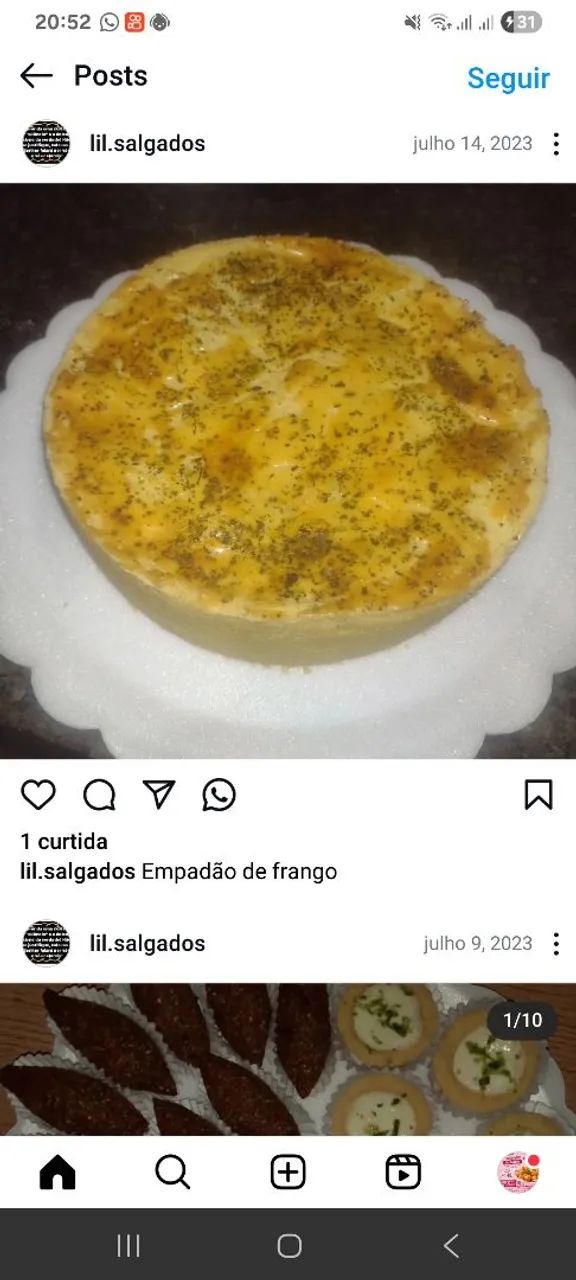
Task: Switch to the Home tab
Action: pyautogui.click(x=57, y=1172)
